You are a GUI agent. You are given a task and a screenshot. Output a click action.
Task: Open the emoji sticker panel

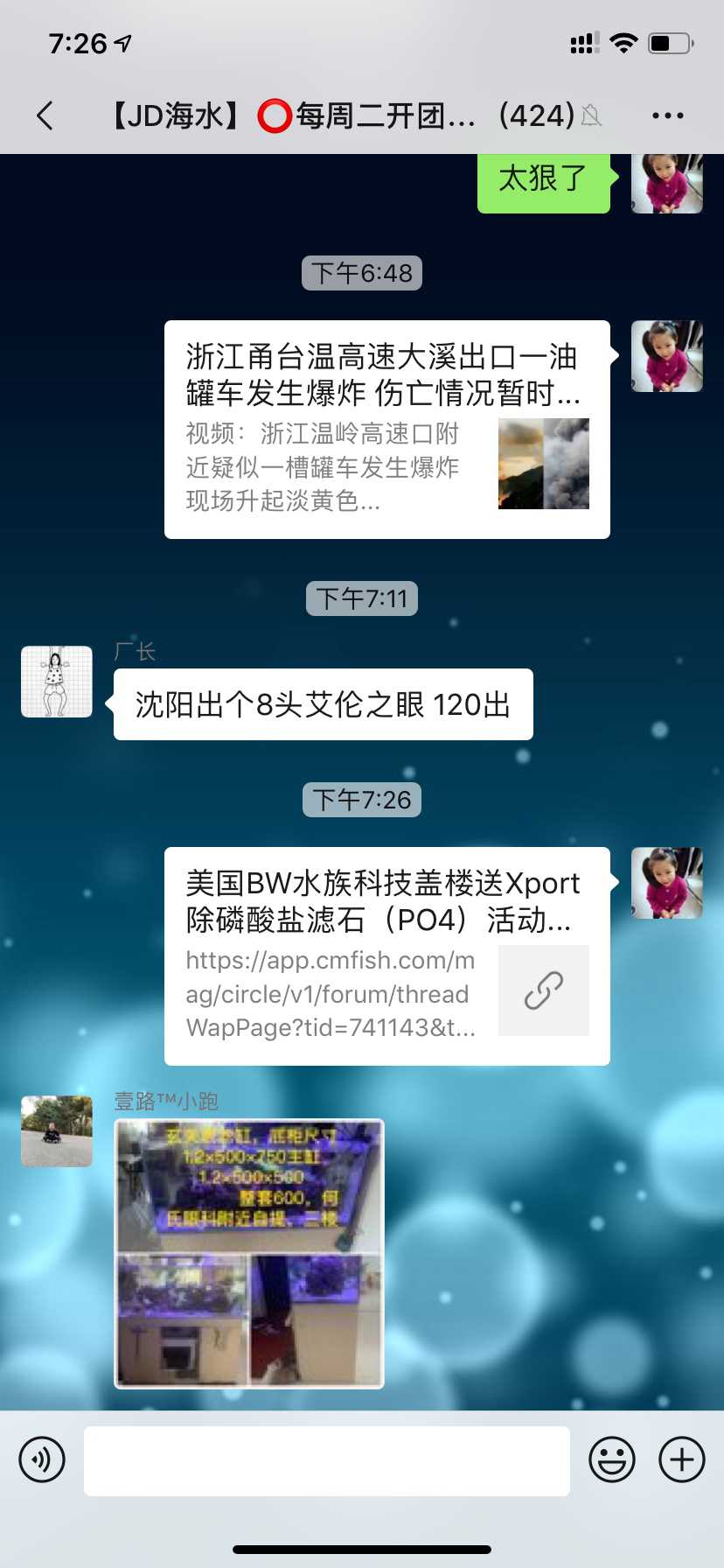611,1459
